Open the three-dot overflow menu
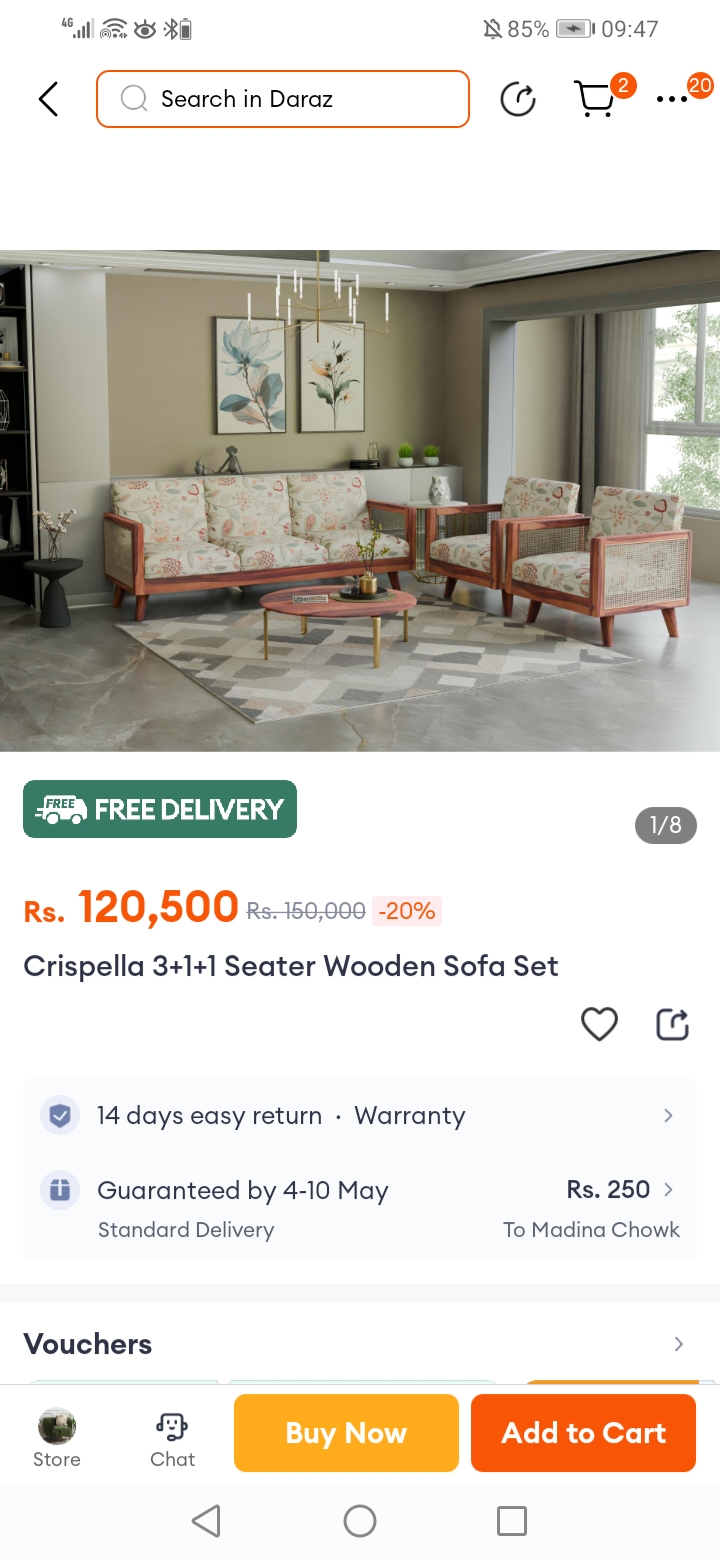The width and height of the screenshot is (720, 1560). coord(672,99)
